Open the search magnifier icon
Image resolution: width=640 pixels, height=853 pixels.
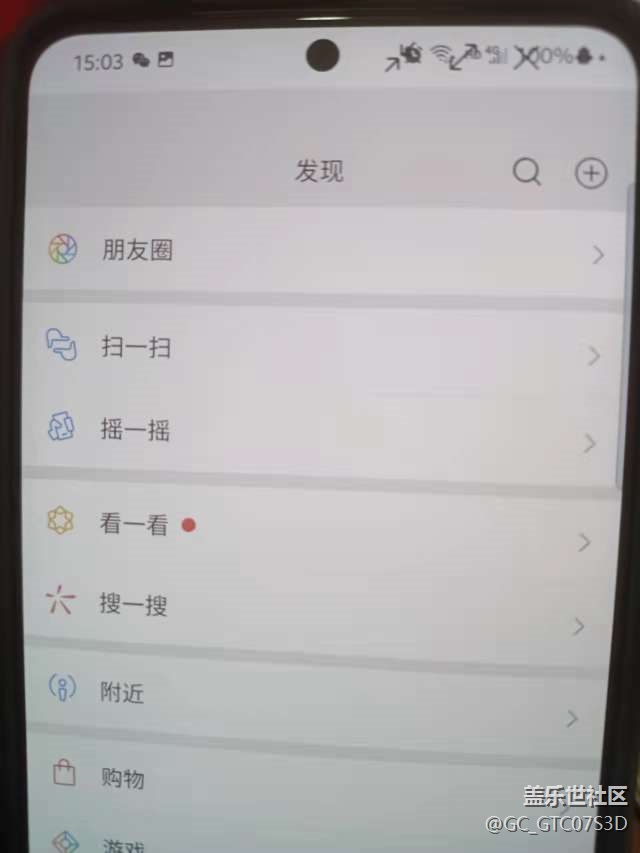526,172
